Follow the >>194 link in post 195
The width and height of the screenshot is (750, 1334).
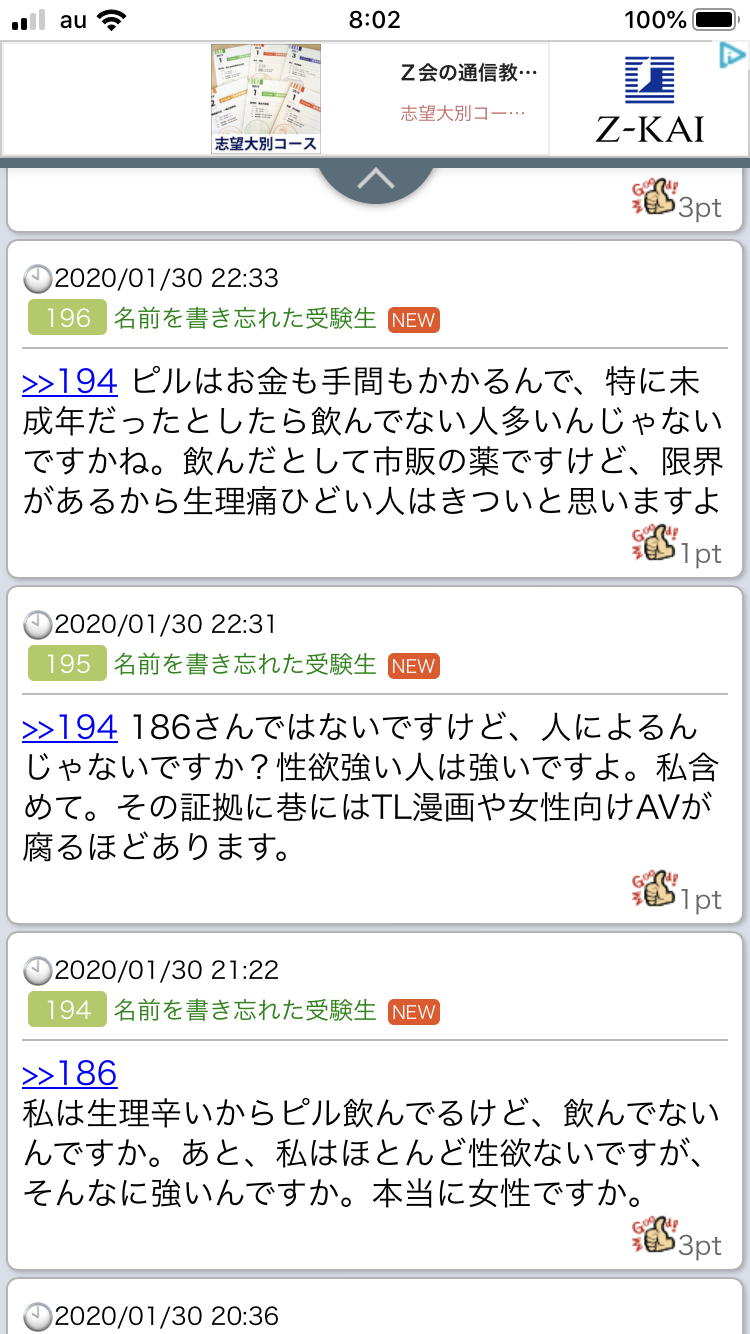click(70, 727)
